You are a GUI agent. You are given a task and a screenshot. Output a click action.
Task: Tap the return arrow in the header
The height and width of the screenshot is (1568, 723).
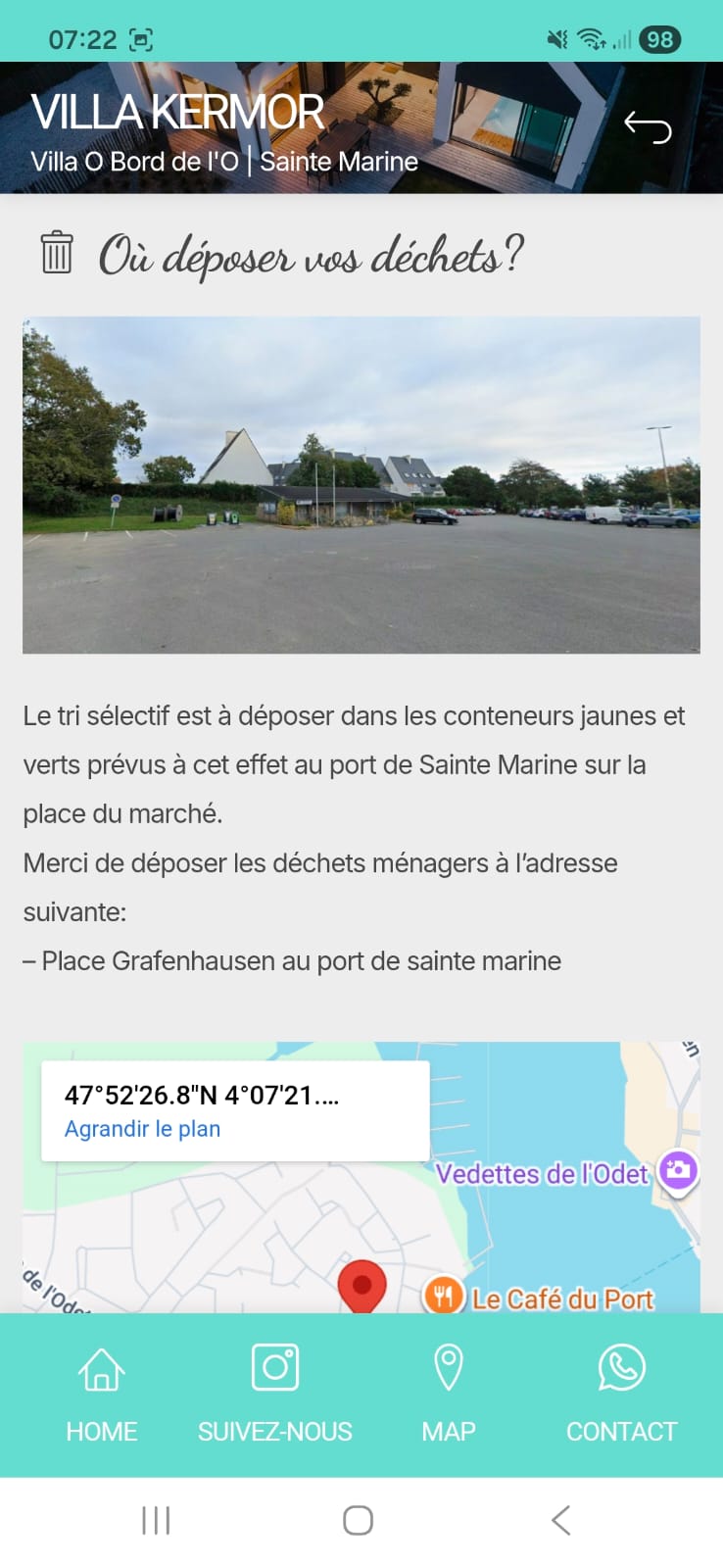[648, 127]
